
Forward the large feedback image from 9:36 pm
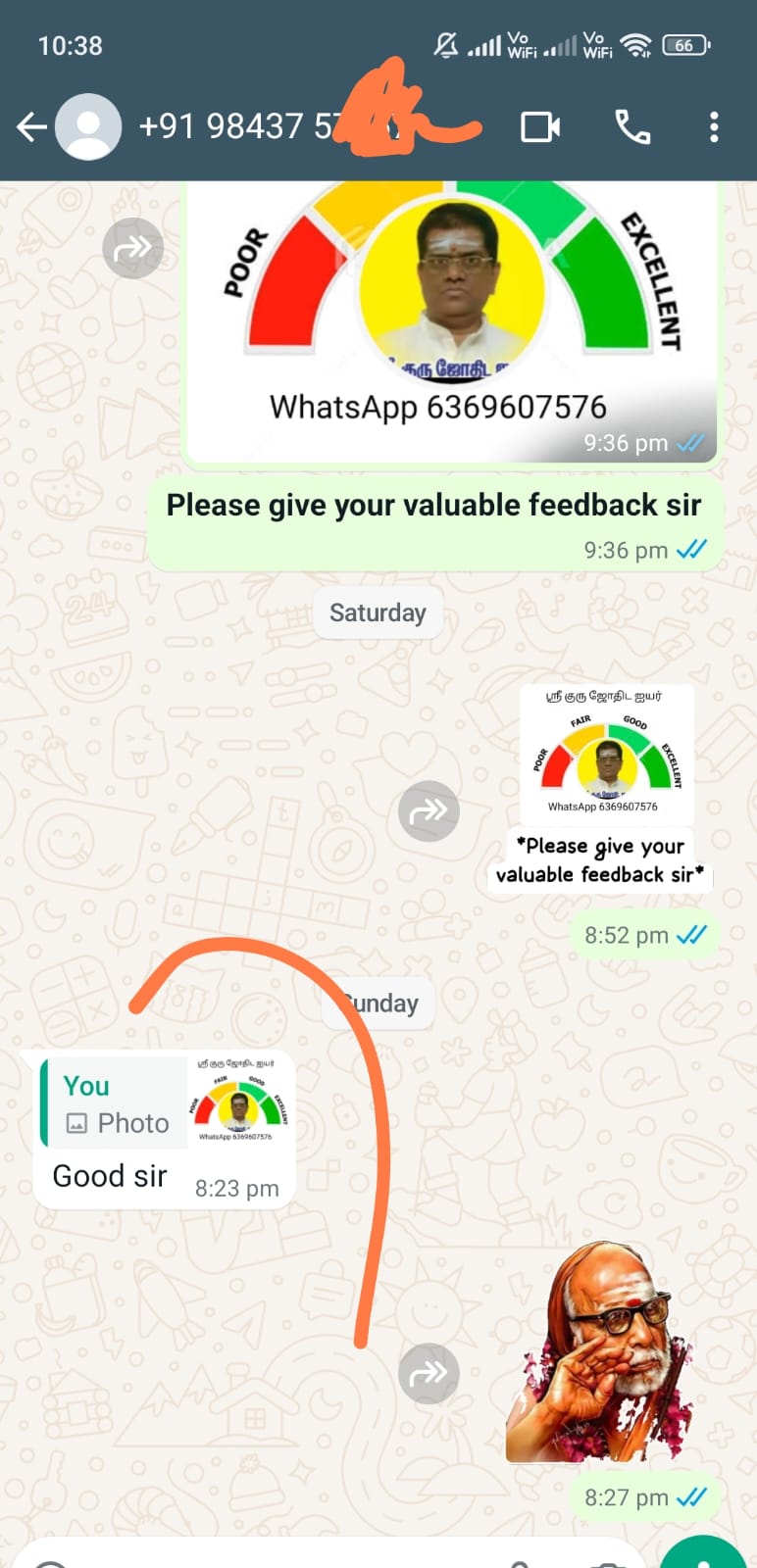click(132, 249)
